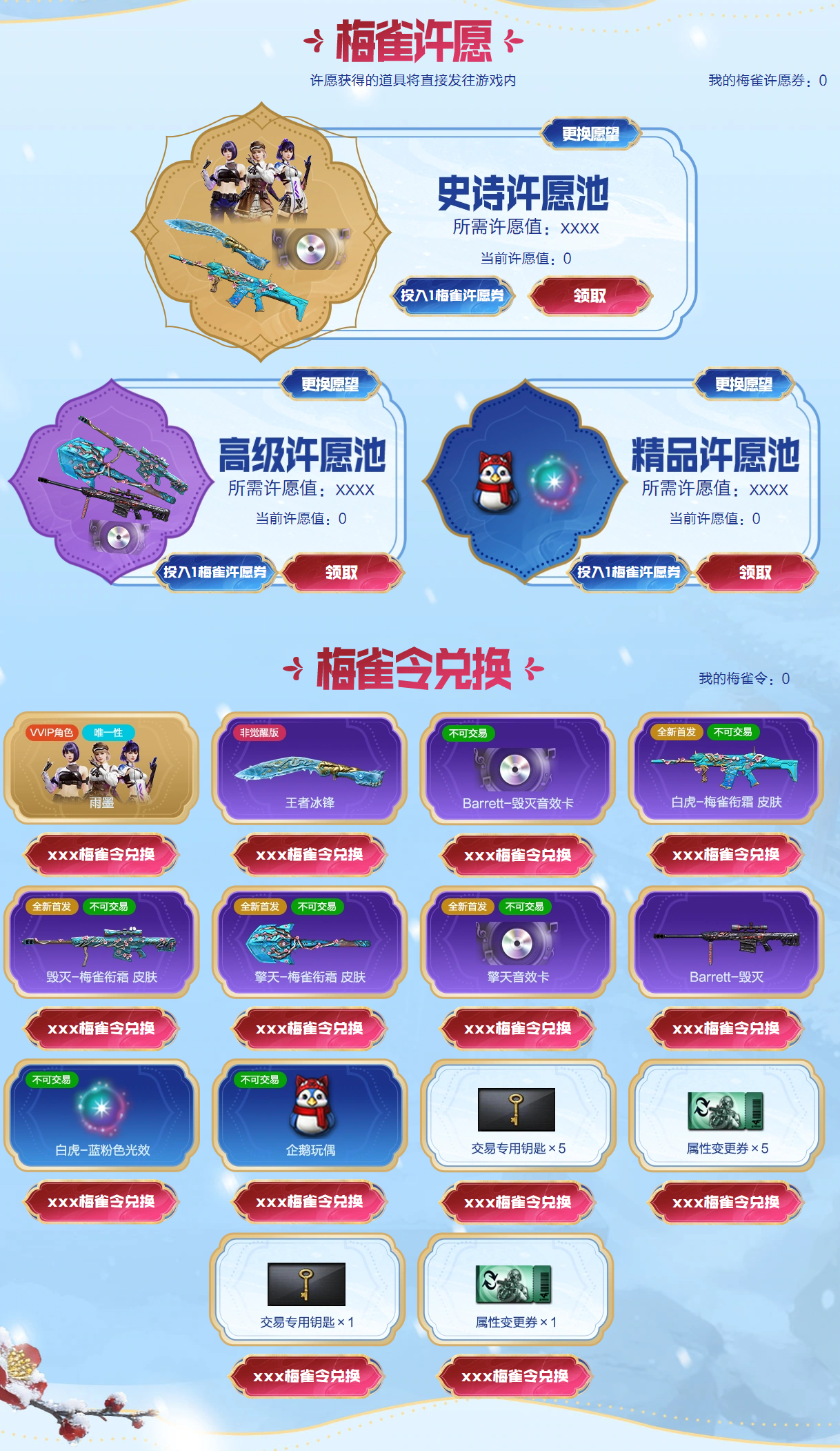The height and width of the screenshot is (1451, 840).
Task: Tap 投入1梅雀许愿券 on the 史诗许愿池
Action: pos(452,296)
